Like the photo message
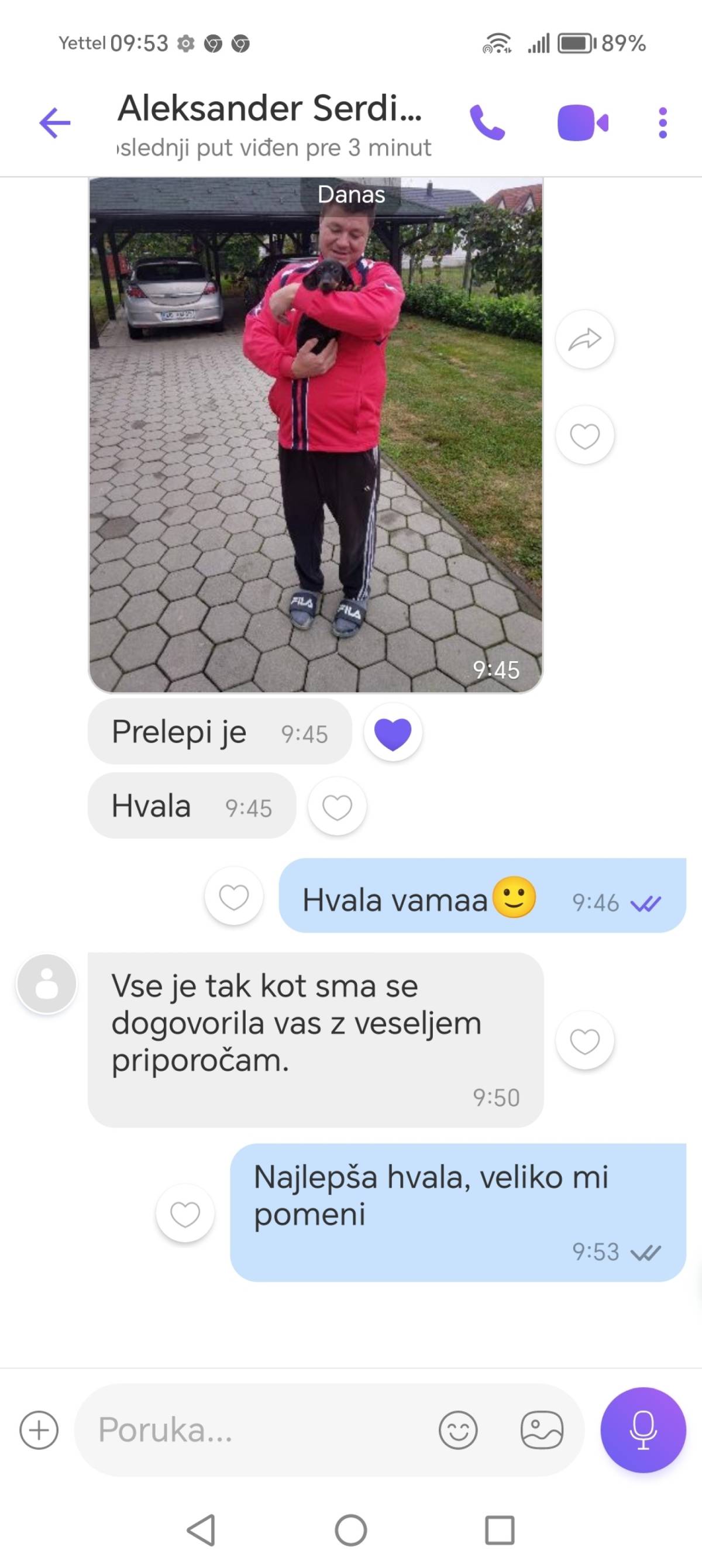This screenshot has height=1568, width=702. (x=584, y=436)
